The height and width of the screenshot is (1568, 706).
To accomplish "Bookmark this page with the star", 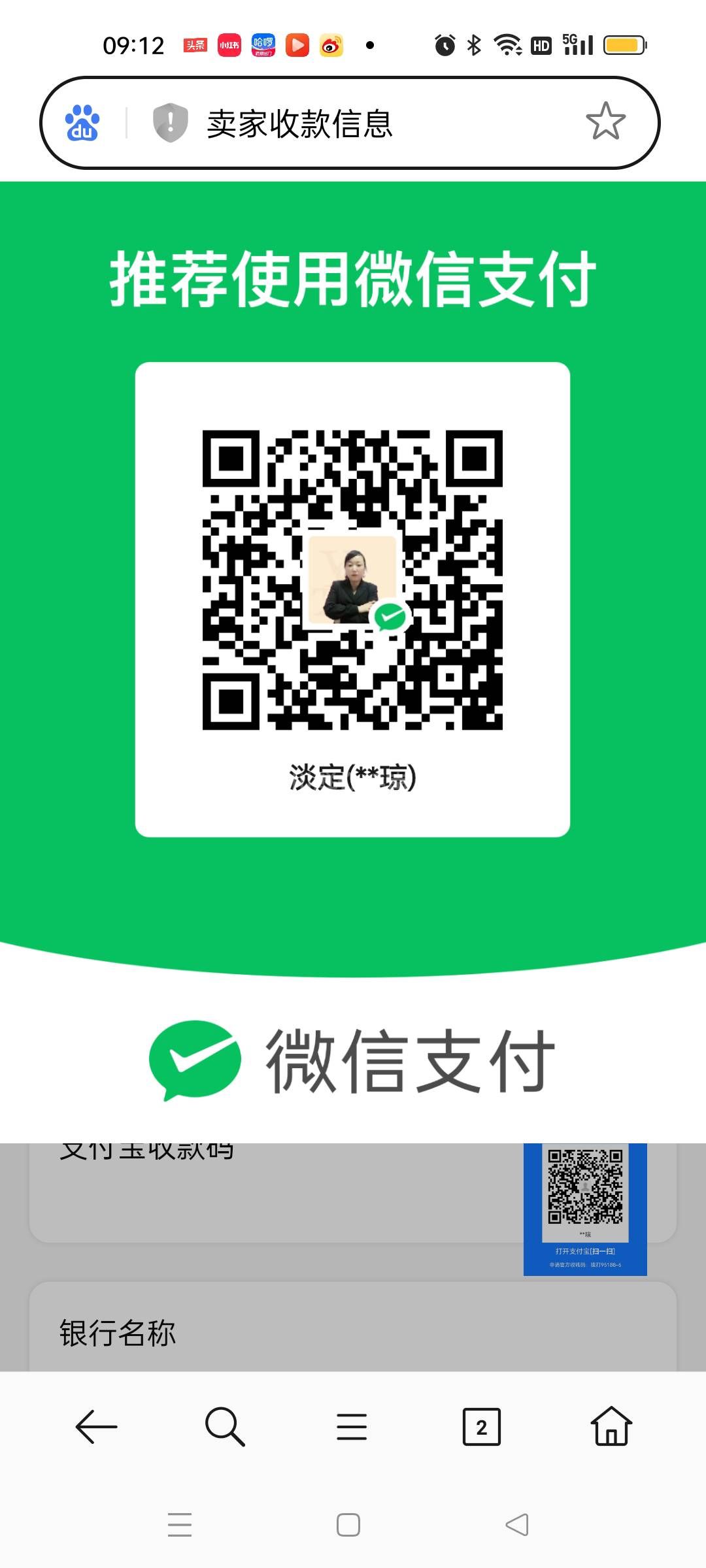I will point(605,122).
